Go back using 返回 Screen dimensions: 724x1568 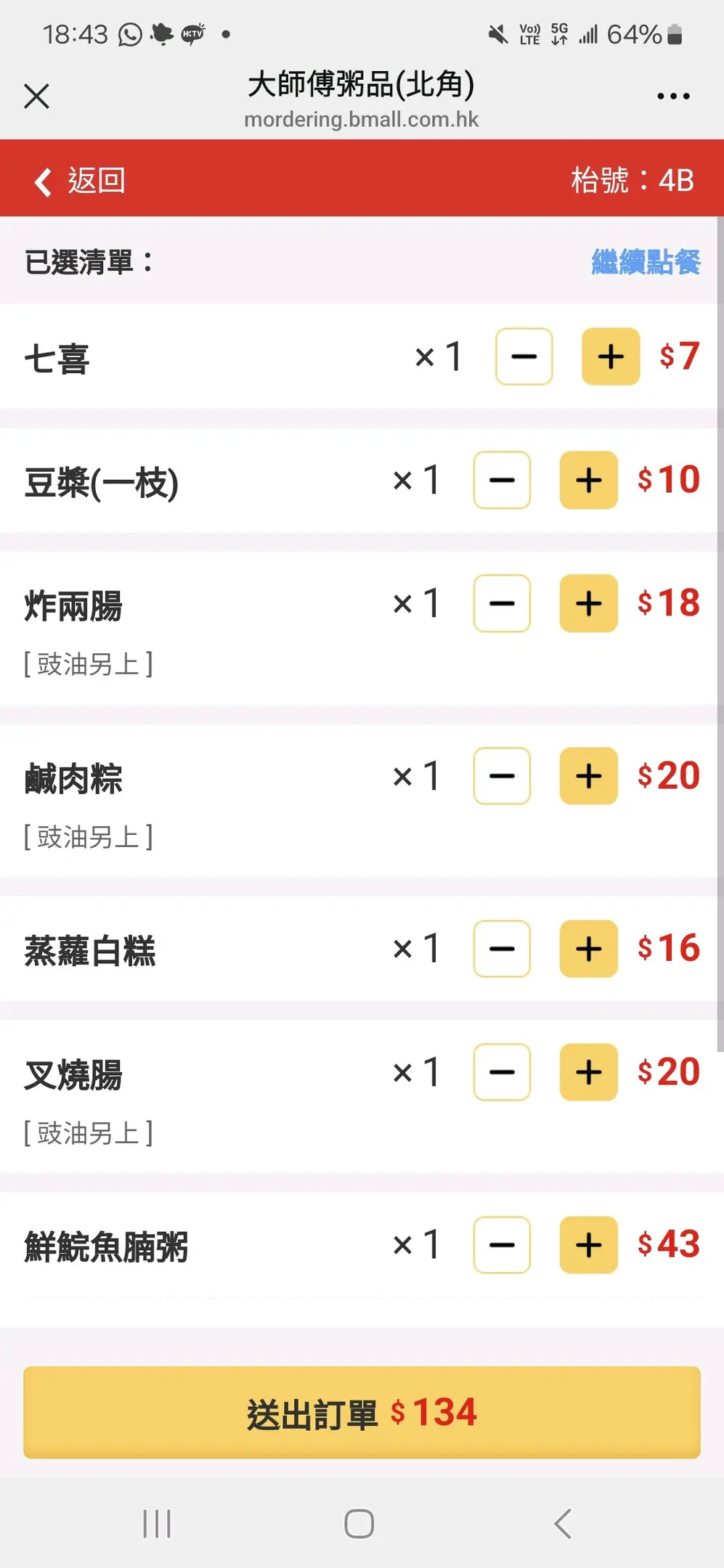tap(80, 181)
